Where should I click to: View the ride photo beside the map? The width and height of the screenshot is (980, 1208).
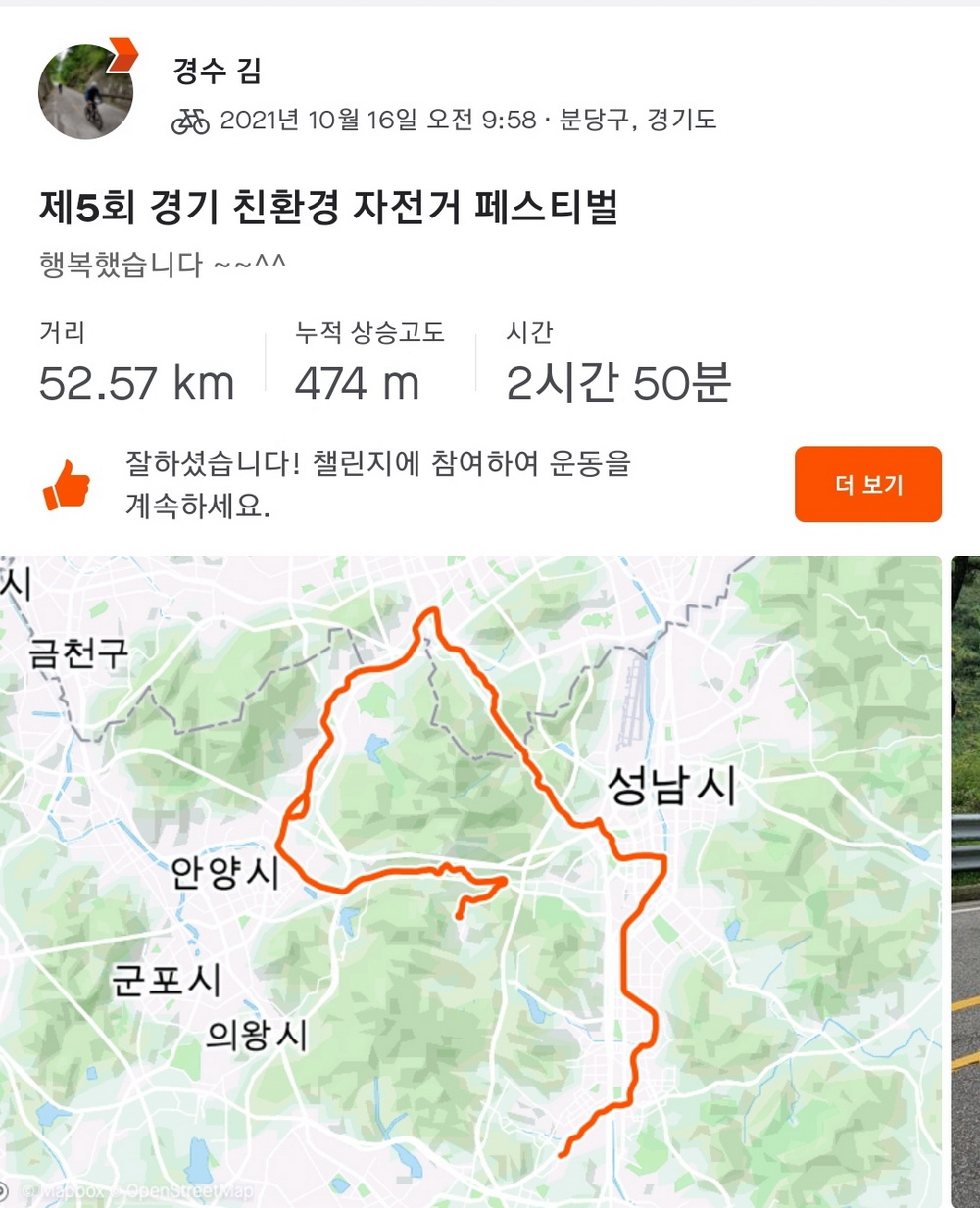click(x=966, y=880)
